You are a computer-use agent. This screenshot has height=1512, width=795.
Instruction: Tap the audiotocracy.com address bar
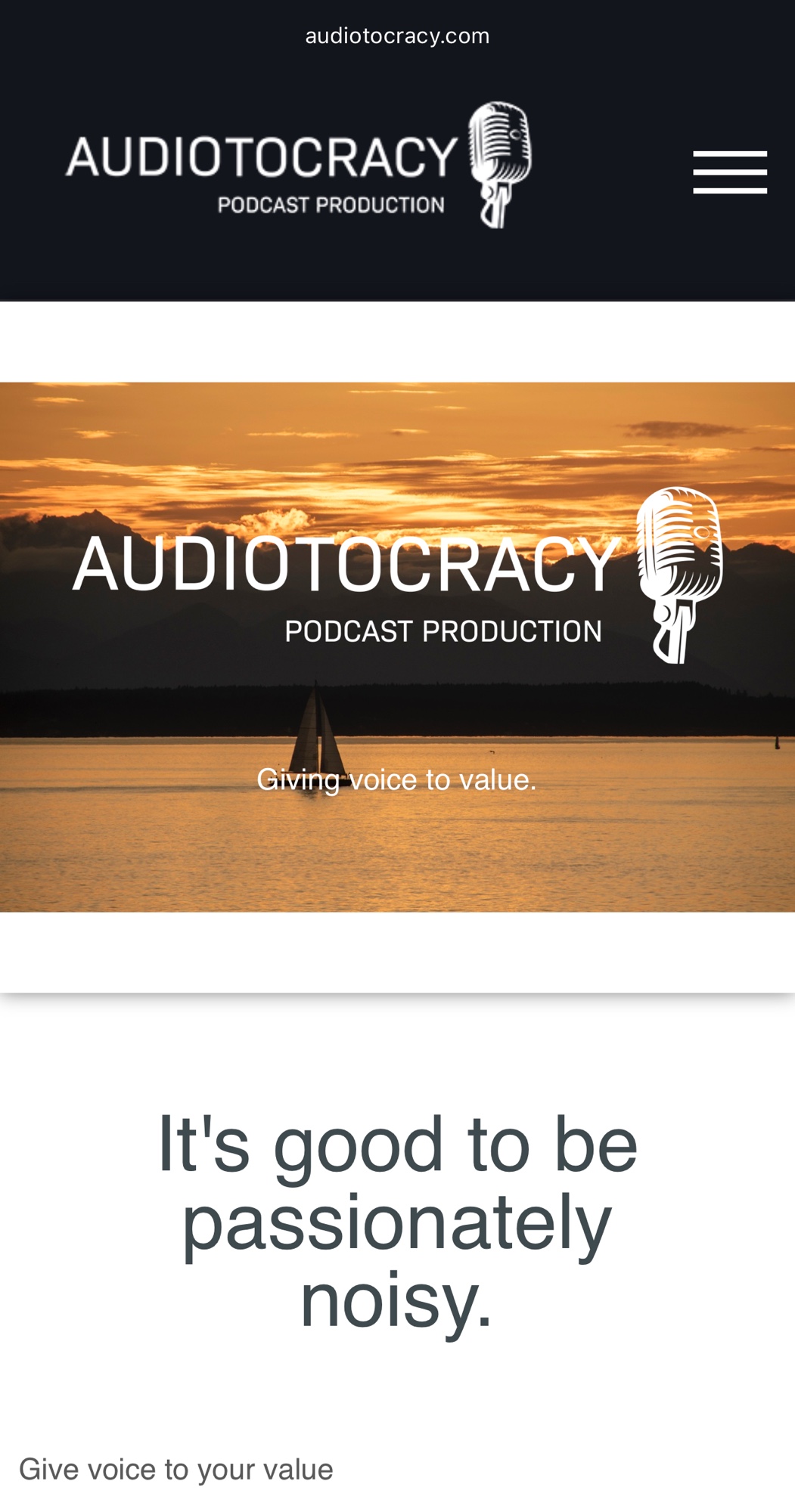pos(397,36)
